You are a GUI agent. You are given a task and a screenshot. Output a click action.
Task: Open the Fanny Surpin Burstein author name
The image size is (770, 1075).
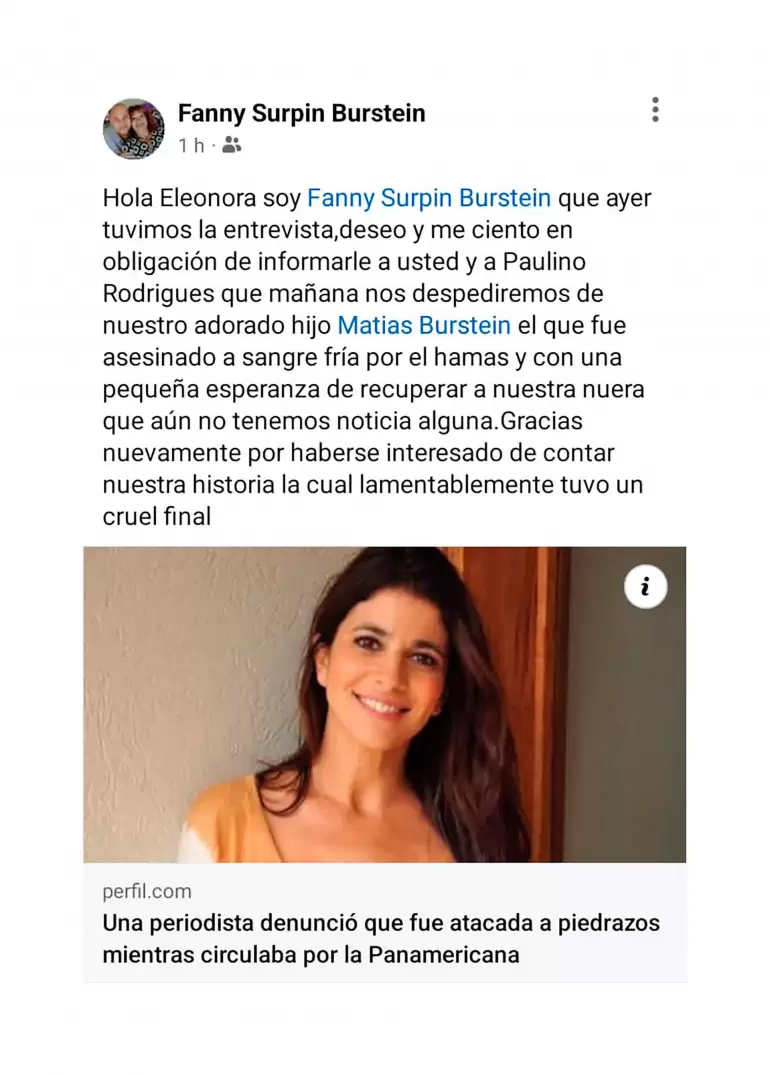coord(301,113)
